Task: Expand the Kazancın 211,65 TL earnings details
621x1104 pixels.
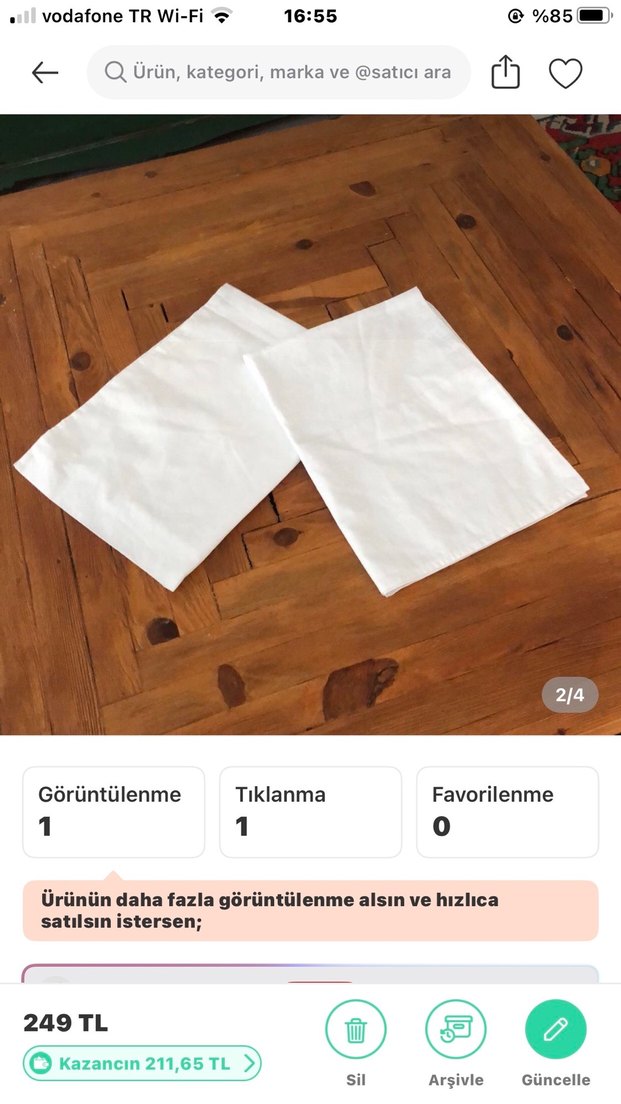Action: pyautogui.click(x=142, y=1063)
